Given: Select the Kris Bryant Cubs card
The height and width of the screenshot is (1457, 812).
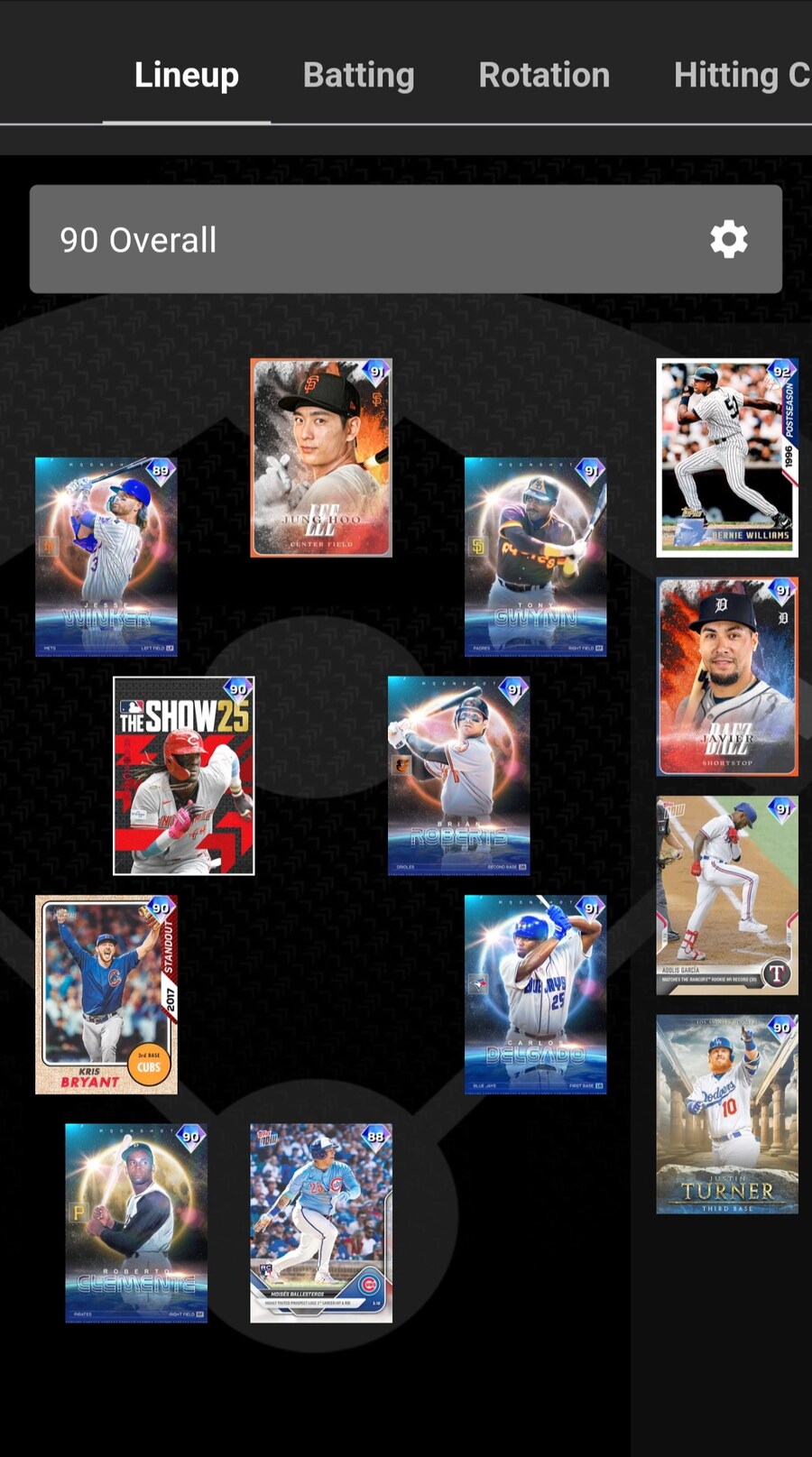Looking at the screenshot, I should pos(106,994).
